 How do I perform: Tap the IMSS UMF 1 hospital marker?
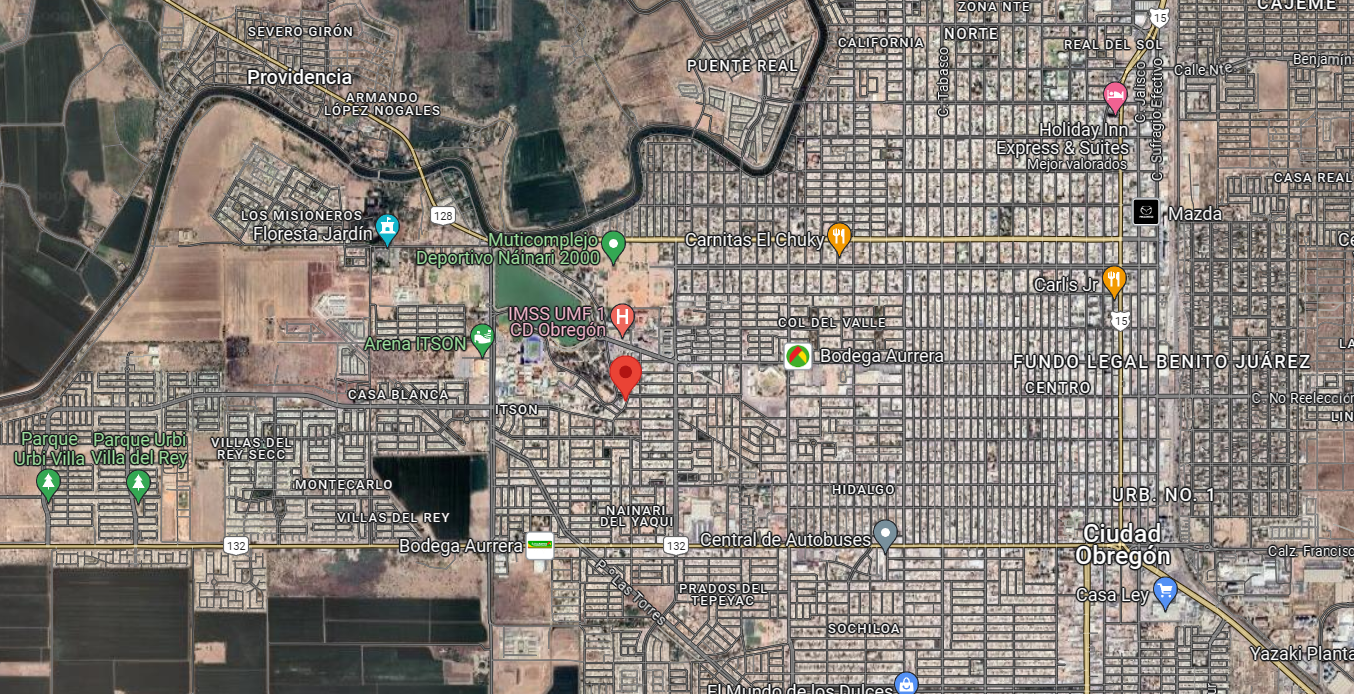point(622,320)
